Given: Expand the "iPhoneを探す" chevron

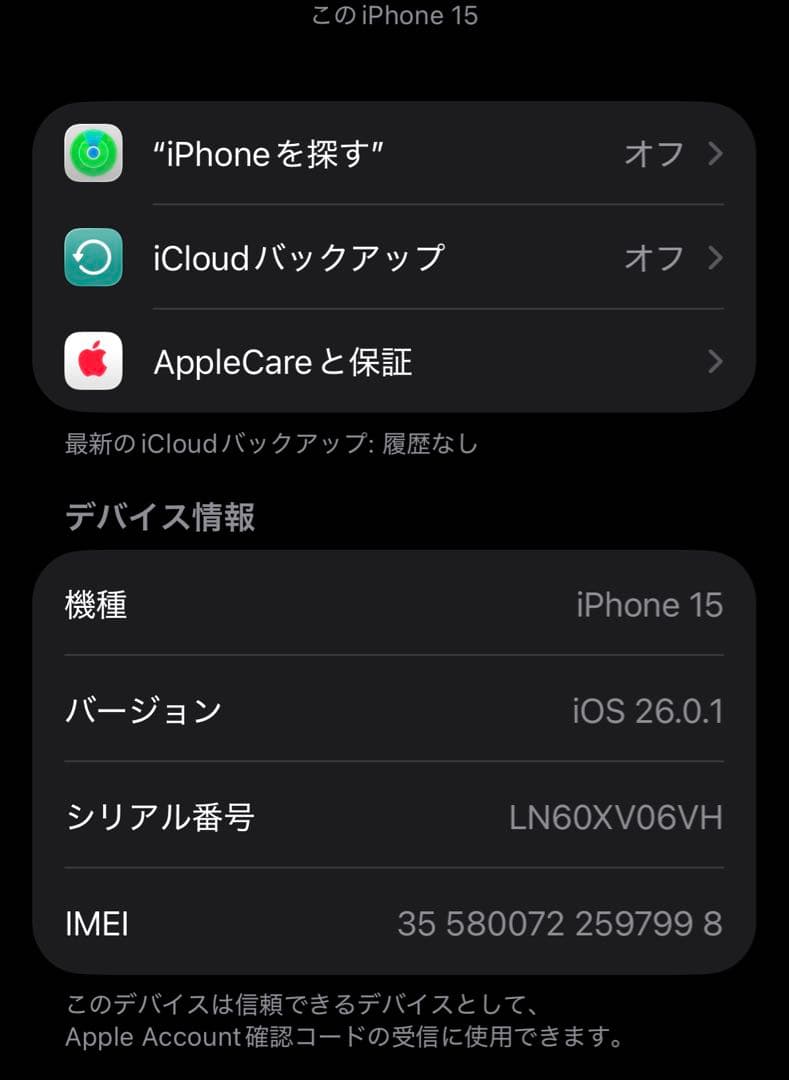Looking at the screenshot, I should click(x=716, y=154).
